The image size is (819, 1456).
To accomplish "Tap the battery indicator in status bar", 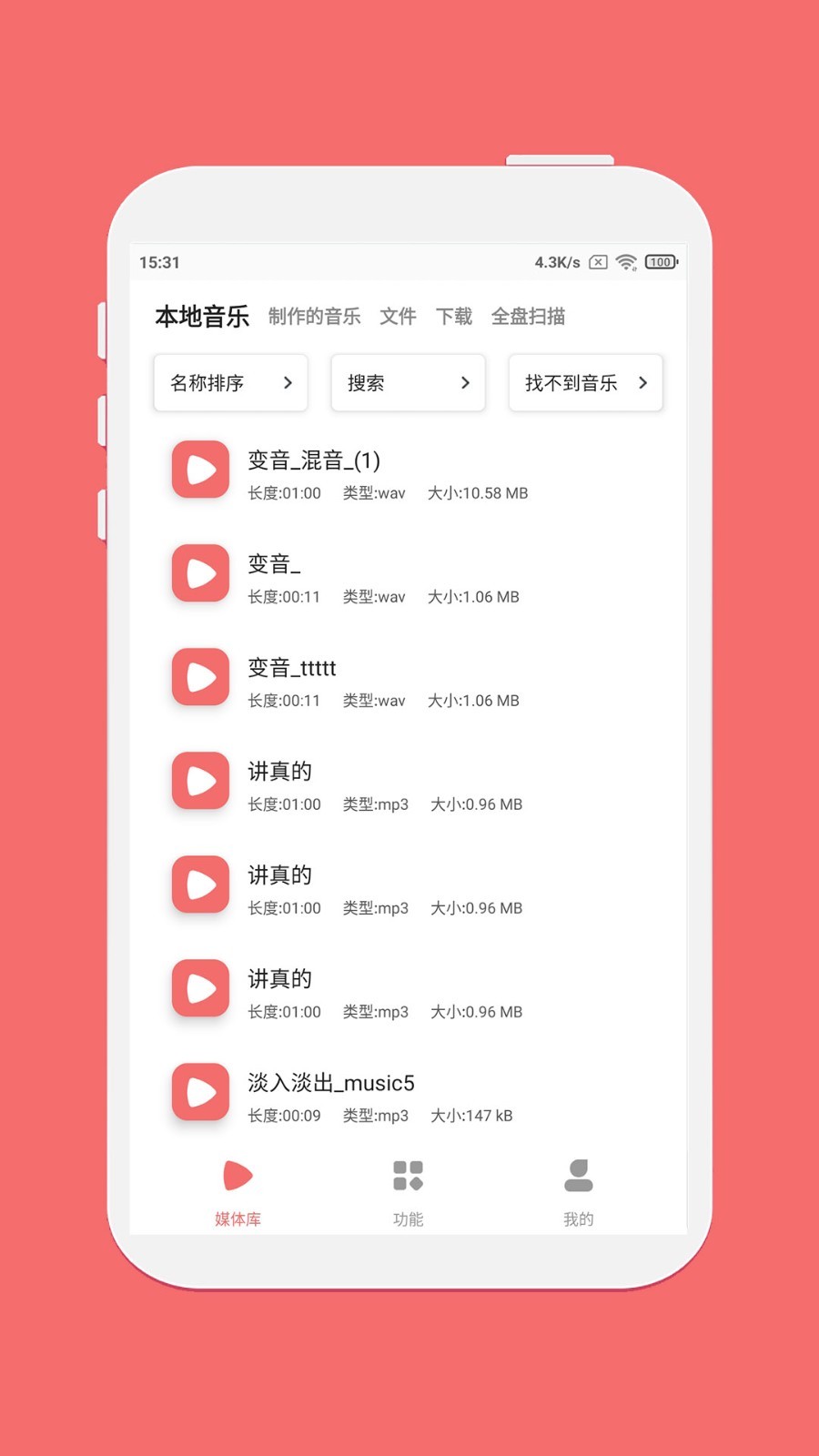I will 660,262.
